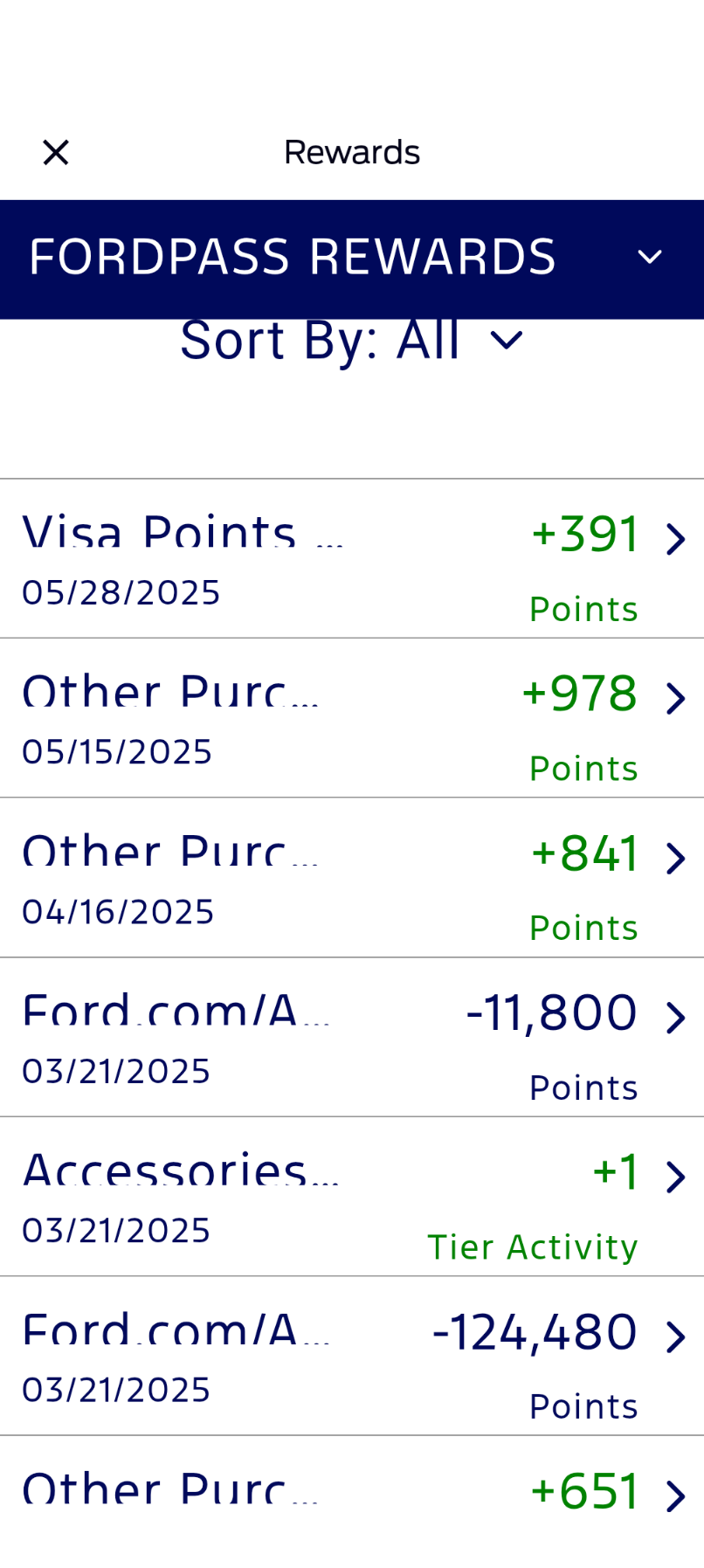
Task: Select the Rewards header title
Action: pos(352,152)
